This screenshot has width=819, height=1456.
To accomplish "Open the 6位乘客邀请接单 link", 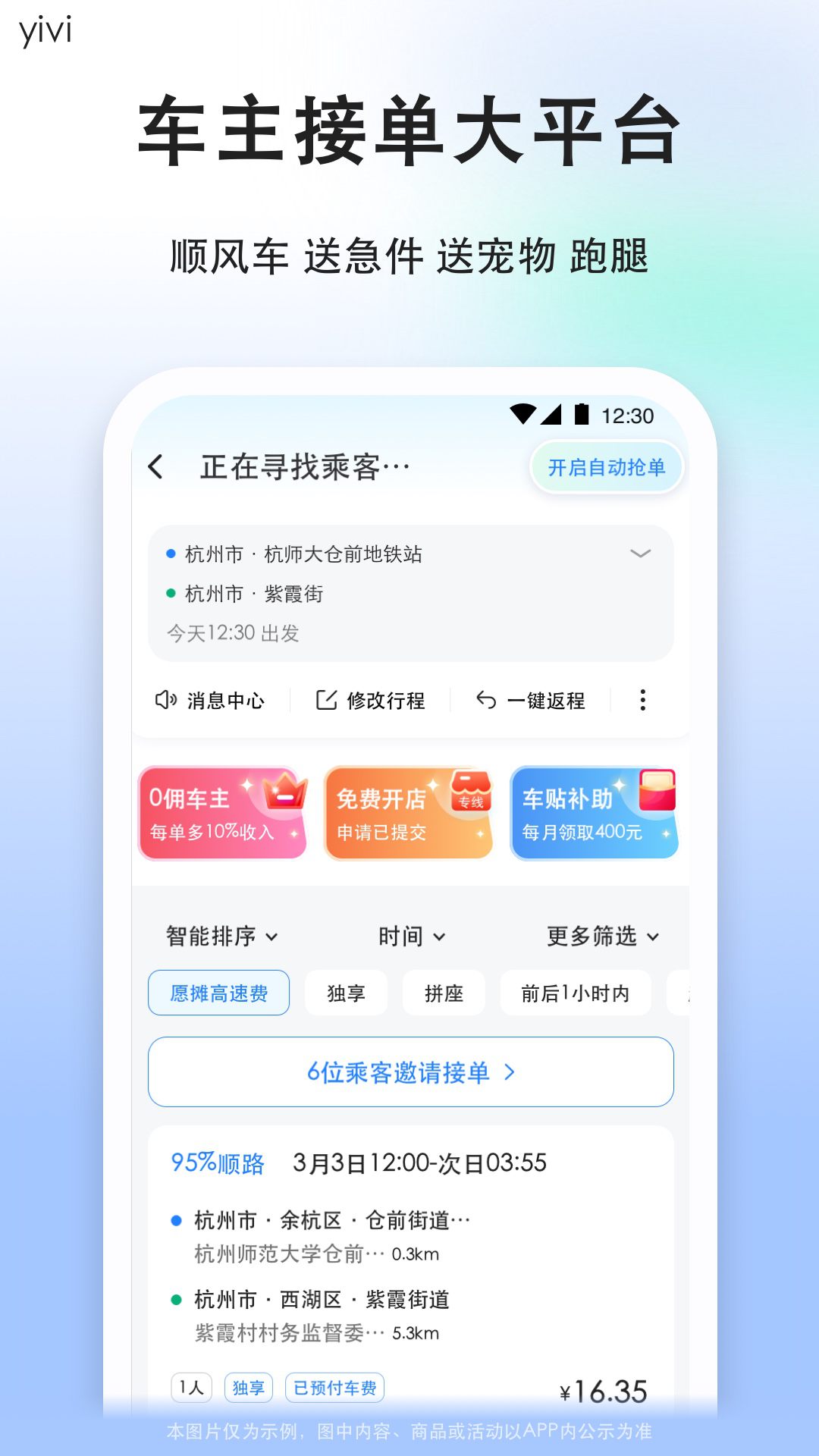I will tap(410, 1072).
